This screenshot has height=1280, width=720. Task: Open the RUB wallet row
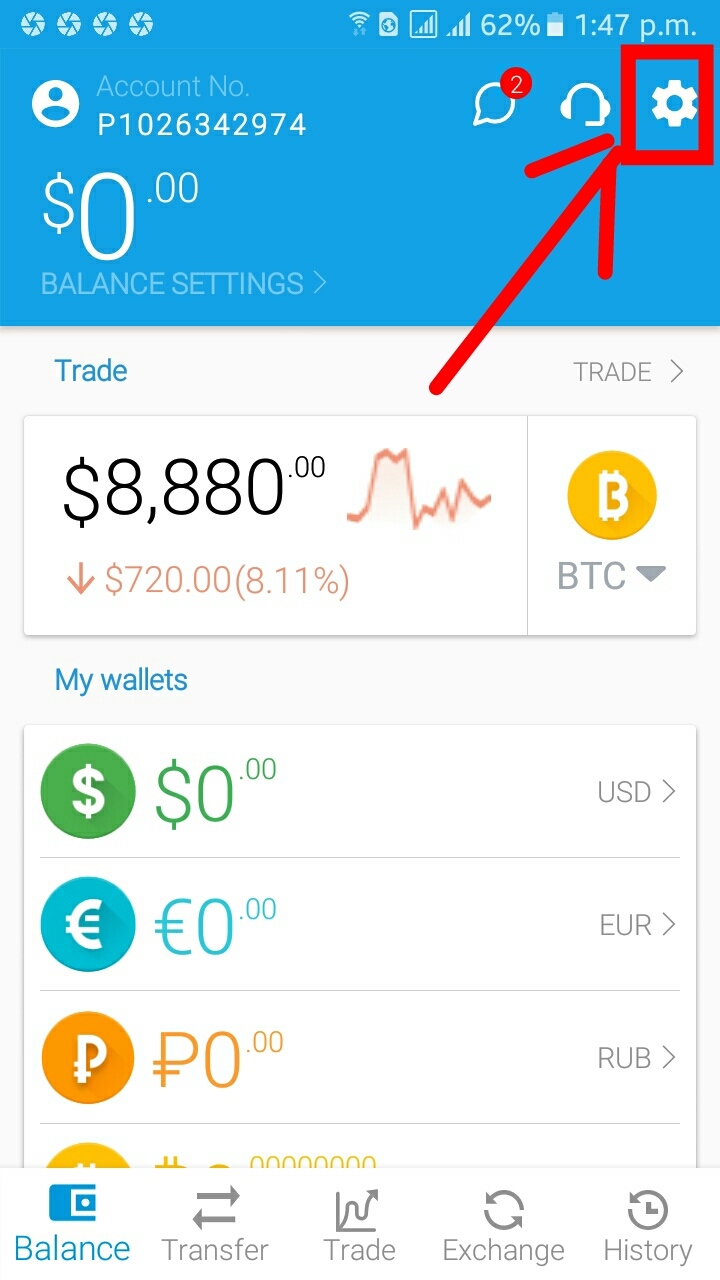click(360, 1057)
